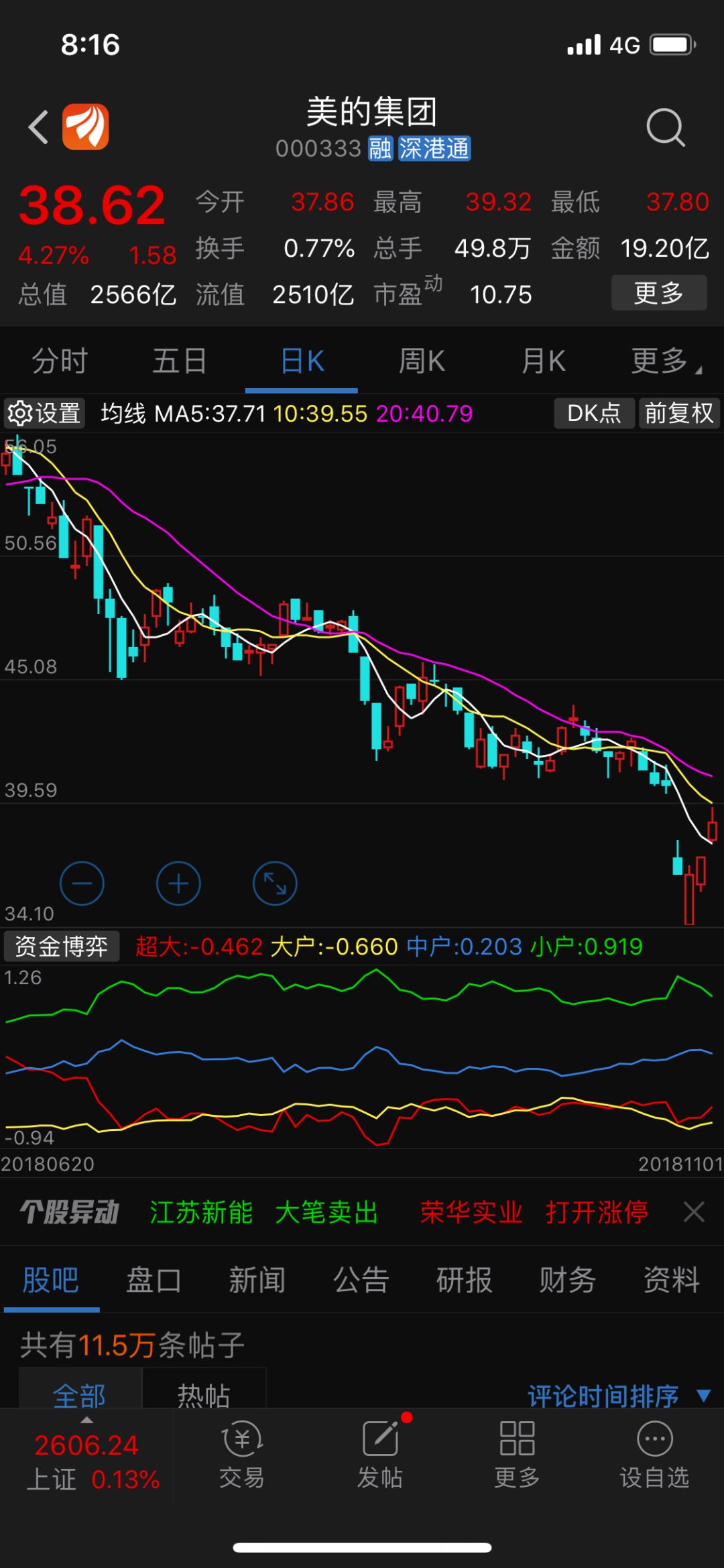Zoom in using the plus icon on chart
This screenshot has height=1568, width=724.
pyautogui.click(x=178, y=884)
